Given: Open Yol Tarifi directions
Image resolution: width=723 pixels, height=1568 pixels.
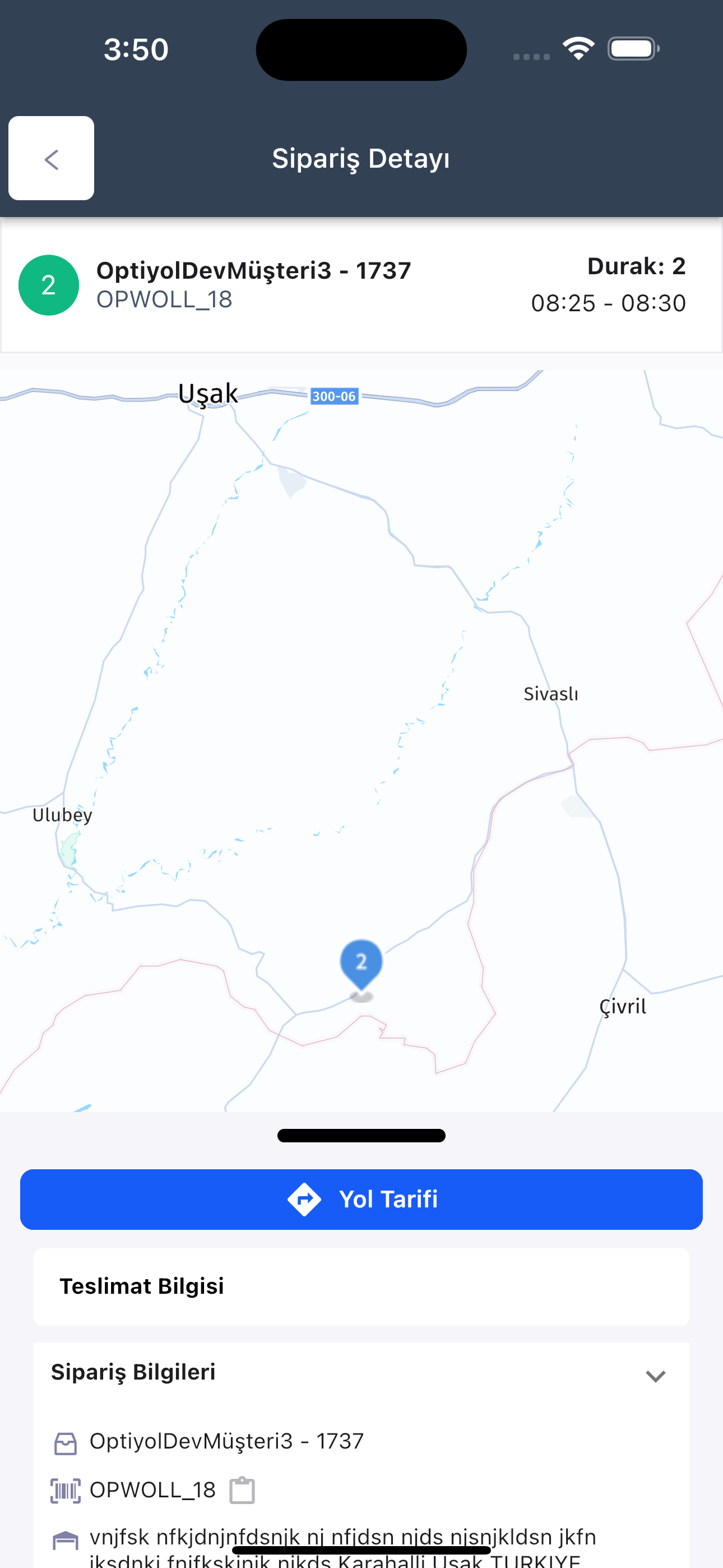Looking at the screenshot, I should [x=361, y=1199].
